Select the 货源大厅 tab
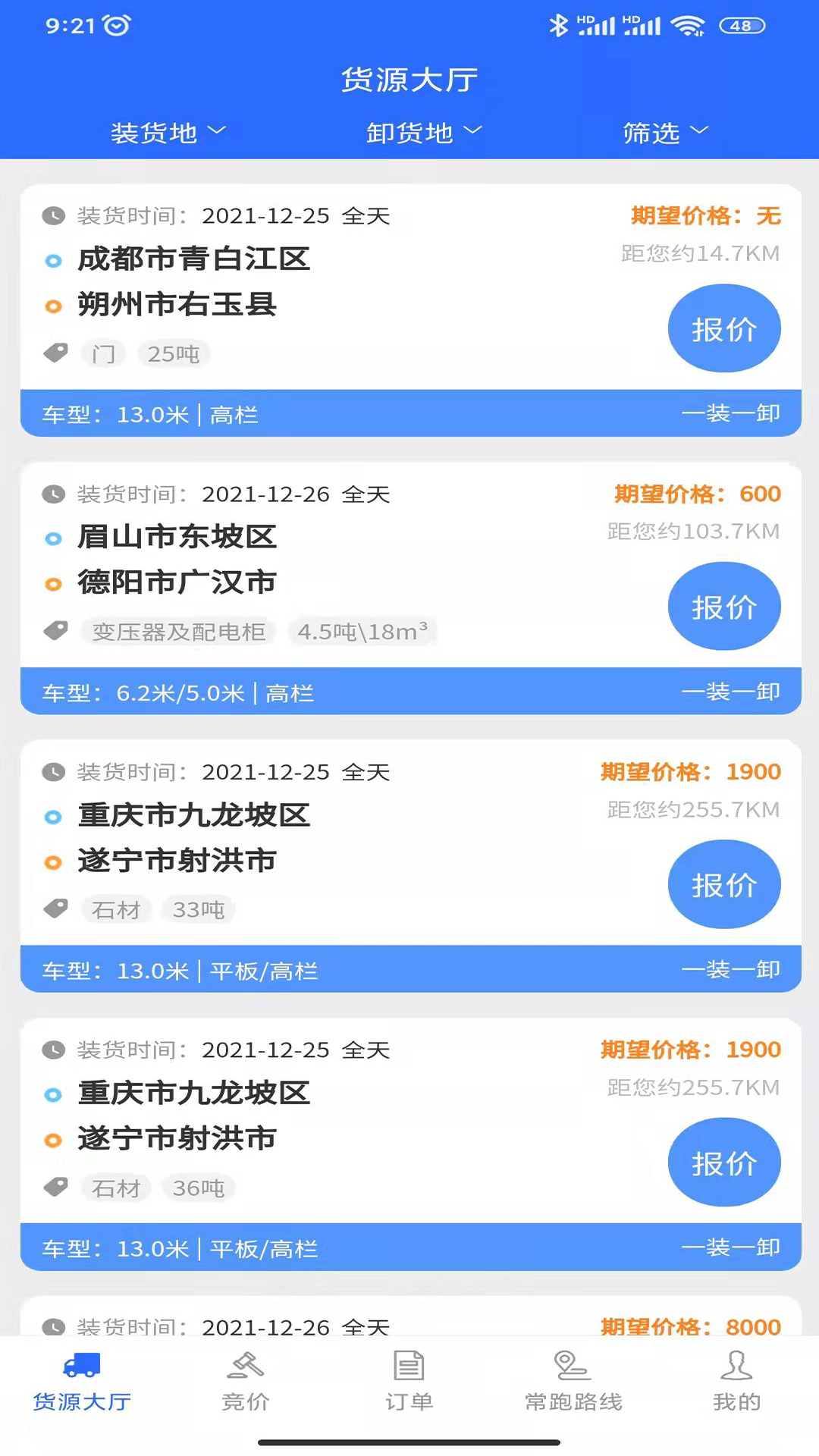This screenshot has width=819, height=1456. click(82, 1382)
